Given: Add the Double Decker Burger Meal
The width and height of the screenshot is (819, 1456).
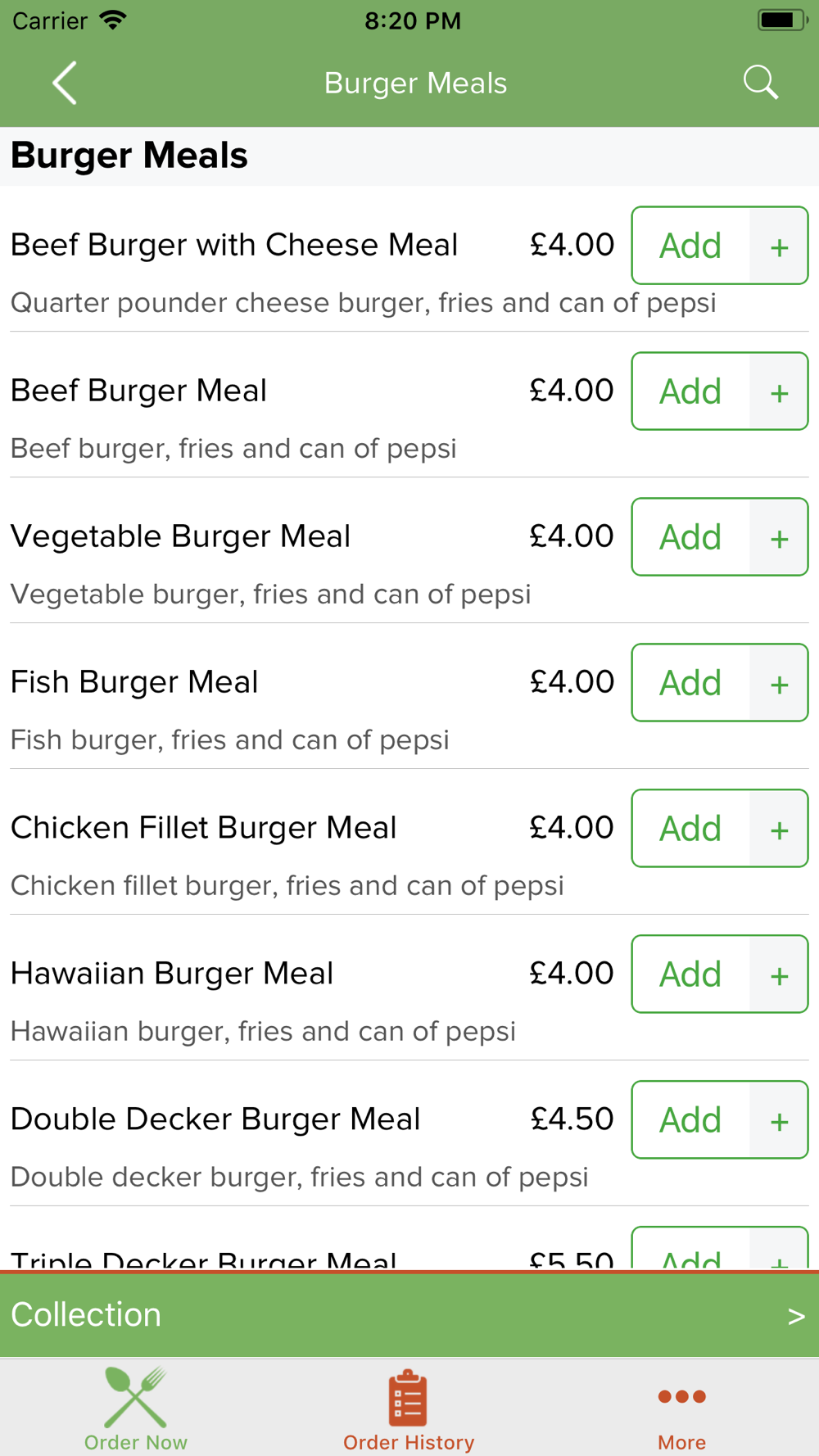Looking at the screenshot, I should pos(719,1120).
